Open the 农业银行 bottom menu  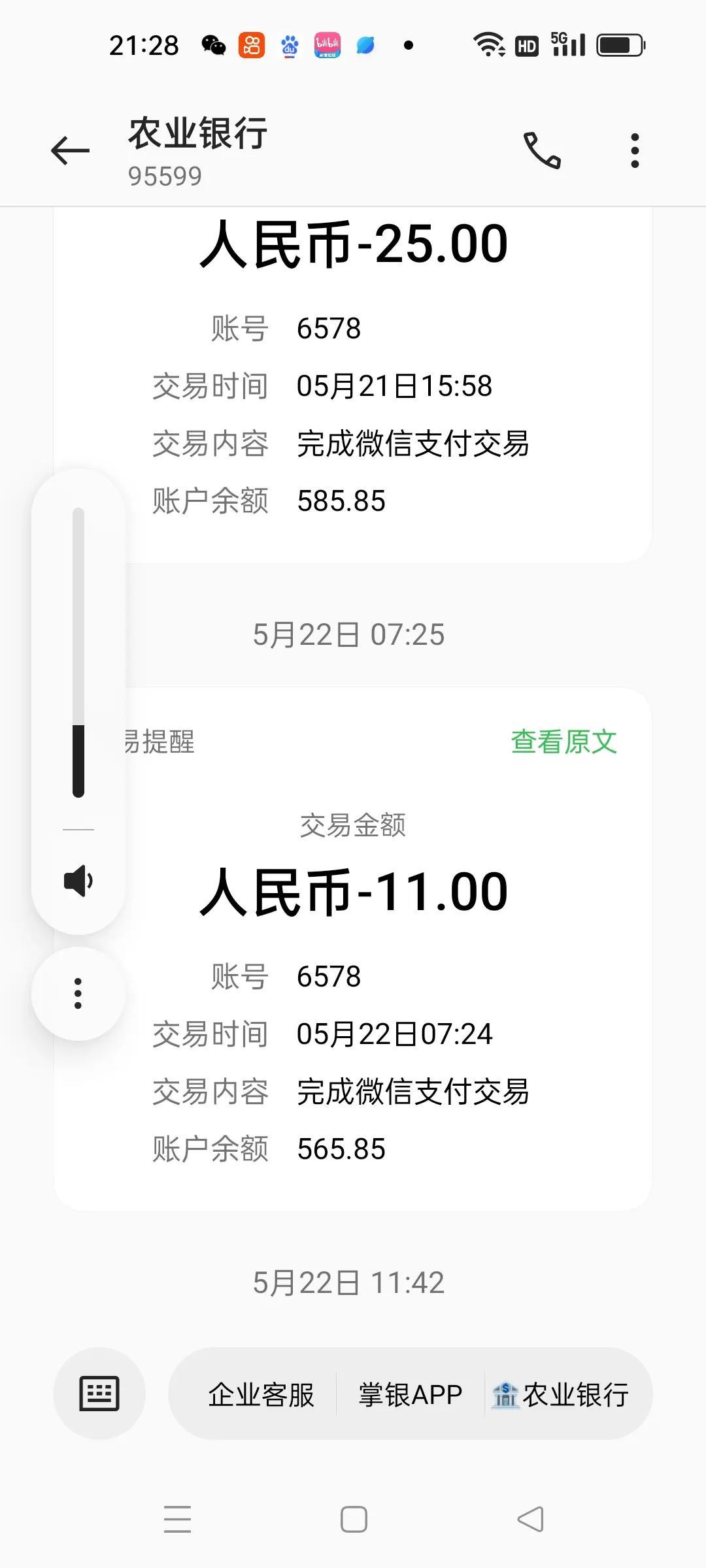[x=560, y=1394]
